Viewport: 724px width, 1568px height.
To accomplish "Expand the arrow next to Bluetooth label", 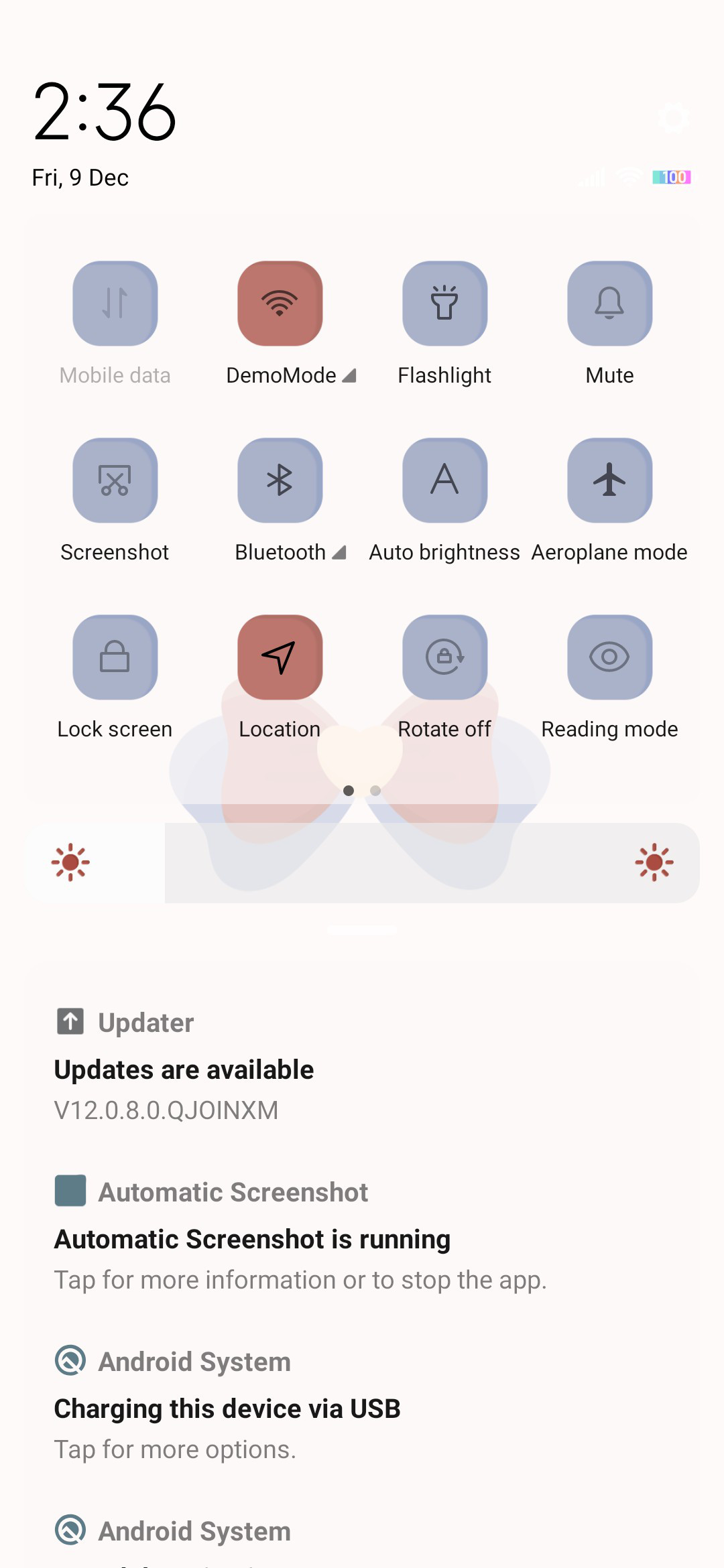I will (x=339, y=553).
